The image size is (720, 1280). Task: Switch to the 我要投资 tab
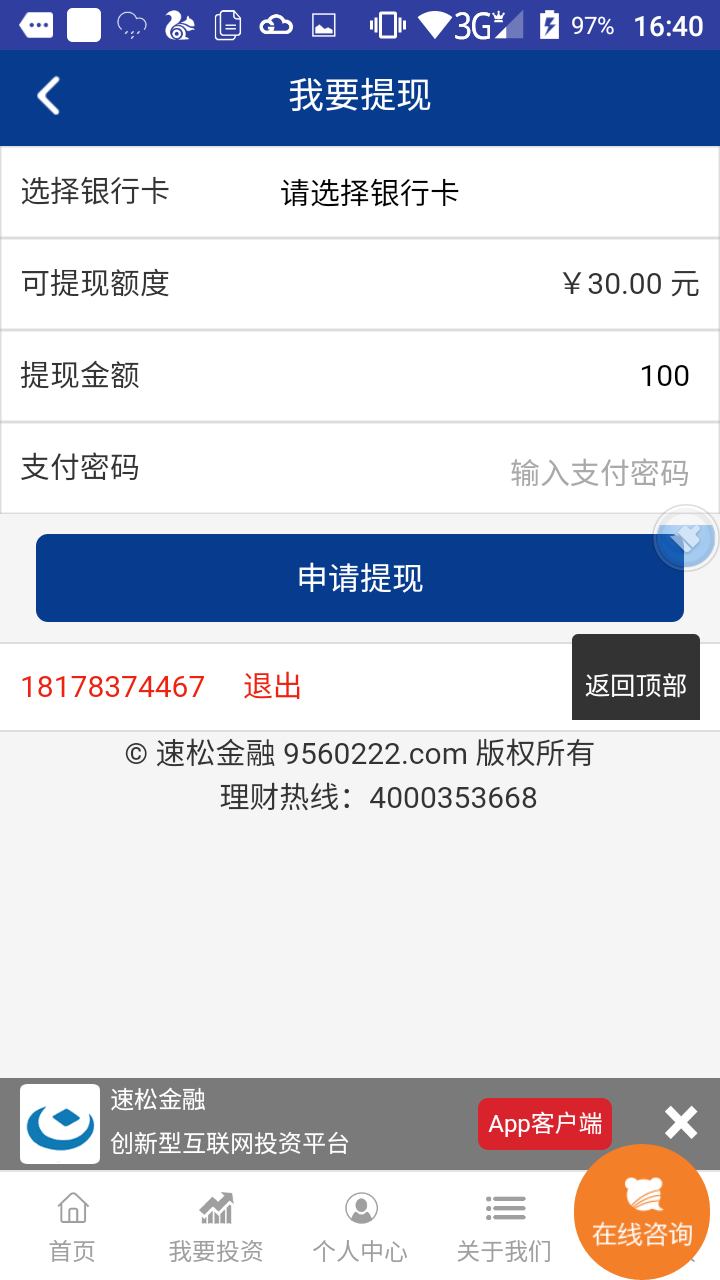pyautogui.click(x=216, y=1226)
